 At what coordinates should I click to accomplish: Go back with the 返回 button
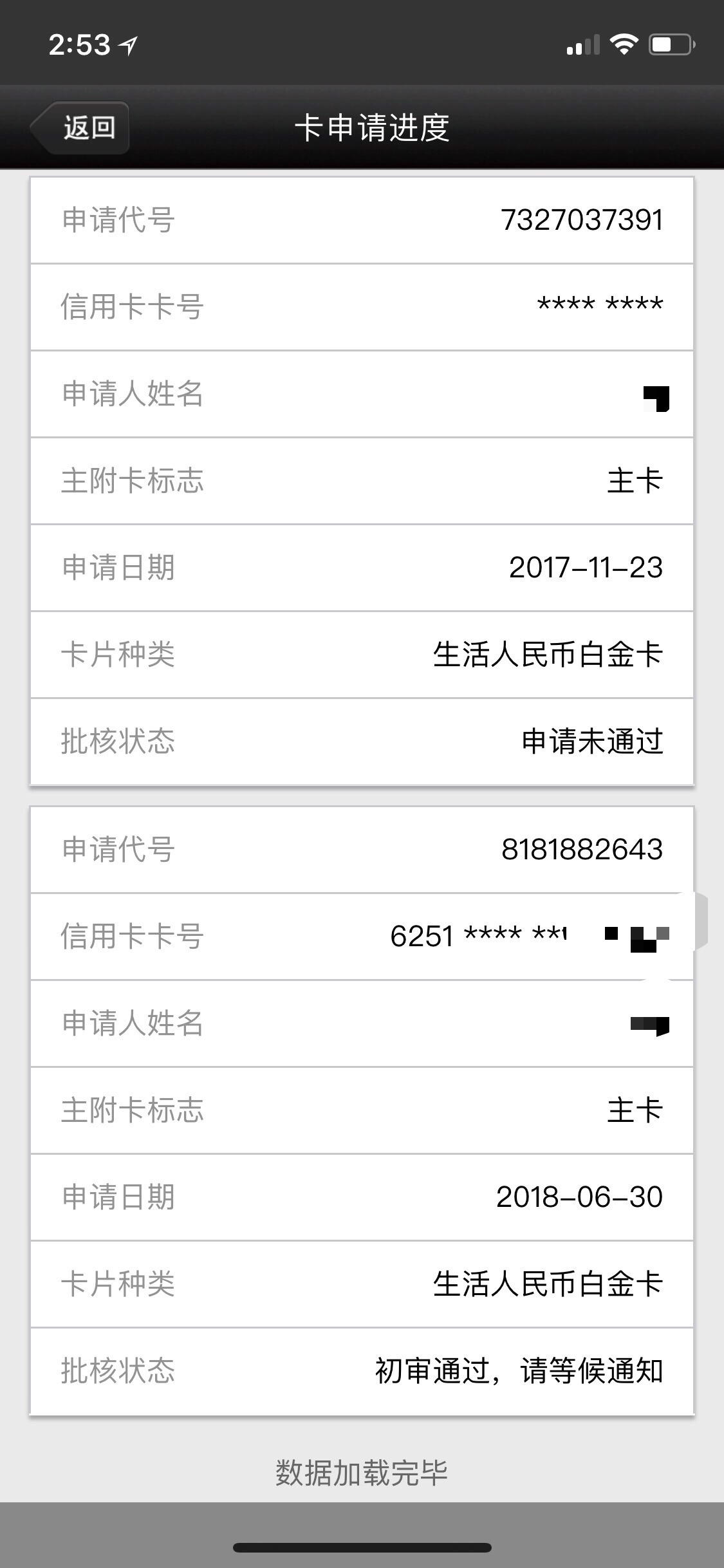(x=80, y=127)
